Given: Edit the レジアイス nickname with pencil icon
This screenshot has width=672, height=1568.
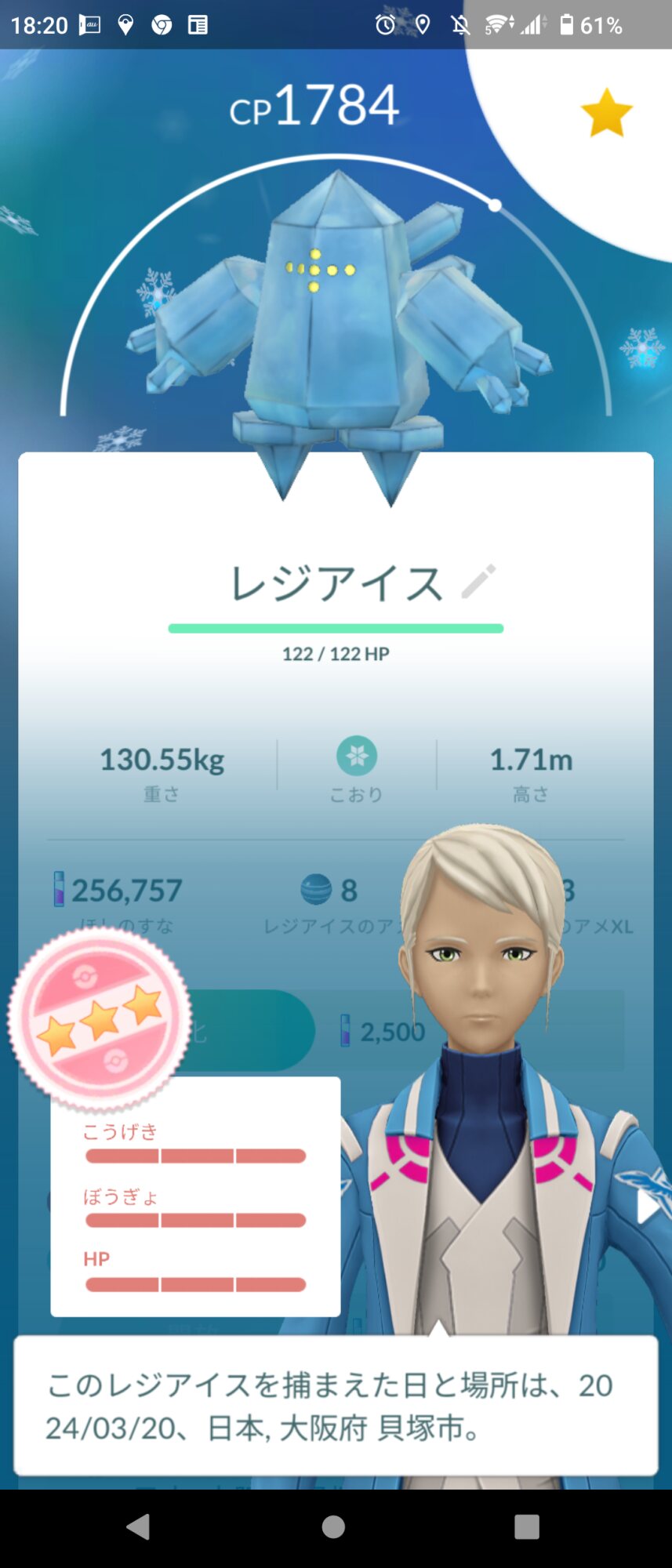Looking at the screenshot, I should pyautogui.click(x=478, y=581).
